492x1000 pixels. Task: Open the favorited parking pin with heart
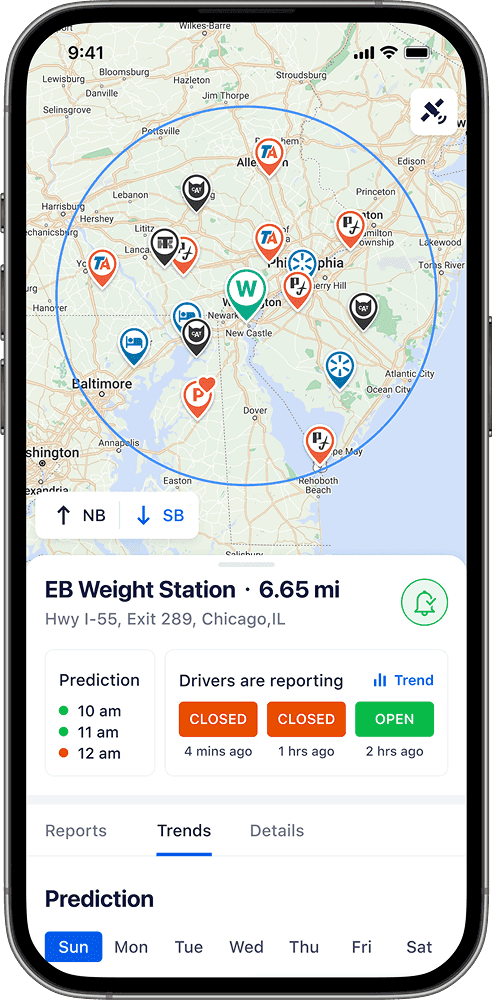click(198, 397)
